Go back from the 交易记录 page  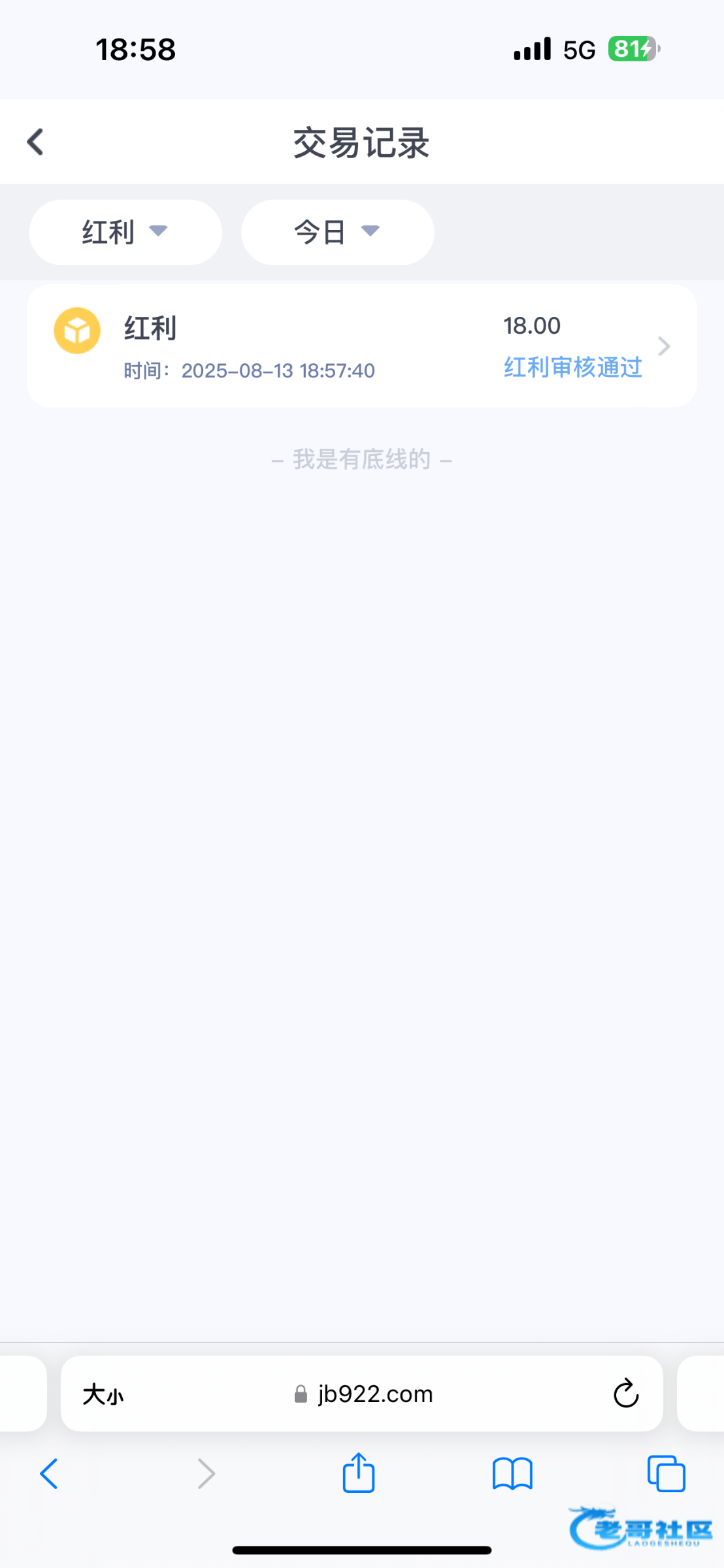(x=35, y=142)
